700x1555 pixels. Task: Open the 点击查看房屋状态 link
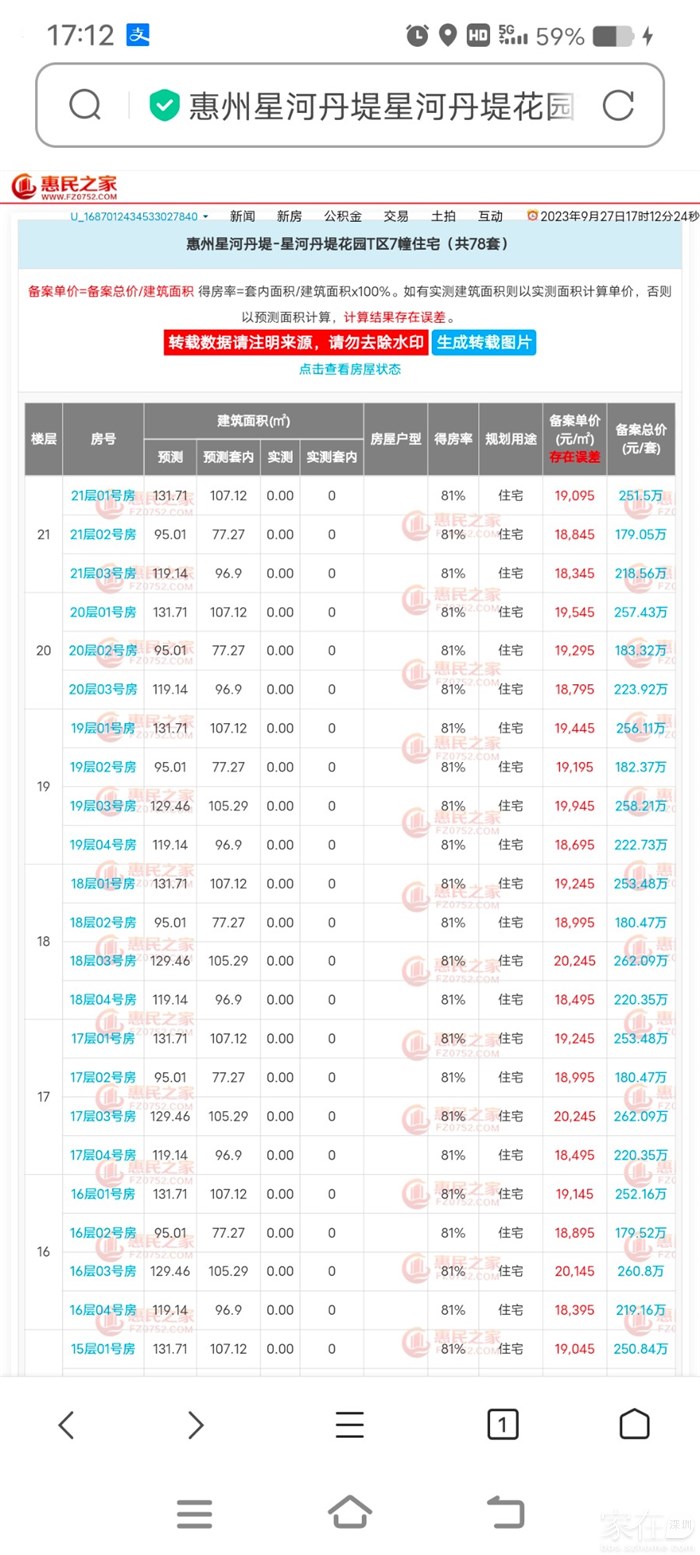pyautogui.click(x=350, y=369)
